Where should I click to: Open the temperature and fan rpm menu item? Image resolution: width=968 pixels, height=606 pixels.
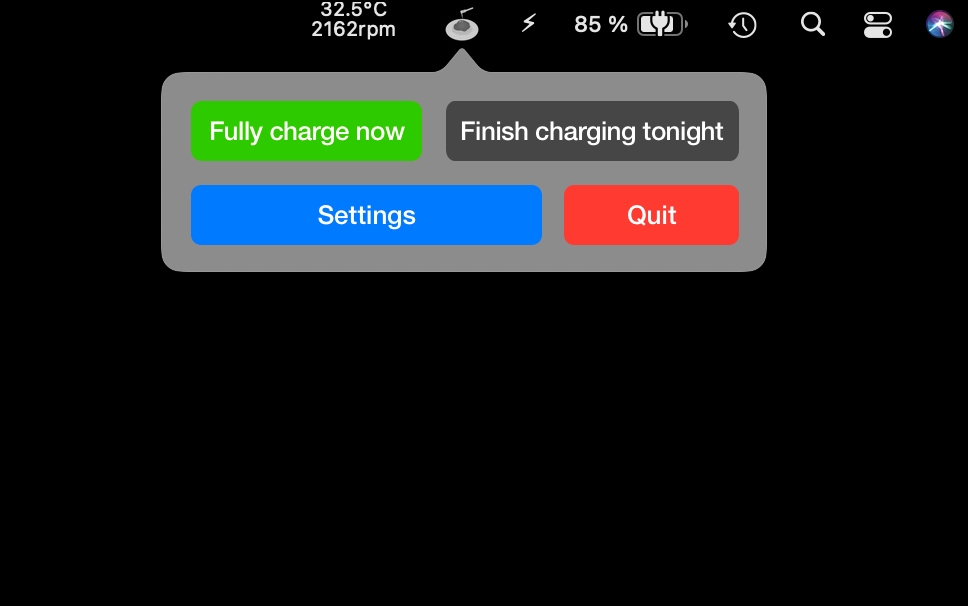point(353,20)
